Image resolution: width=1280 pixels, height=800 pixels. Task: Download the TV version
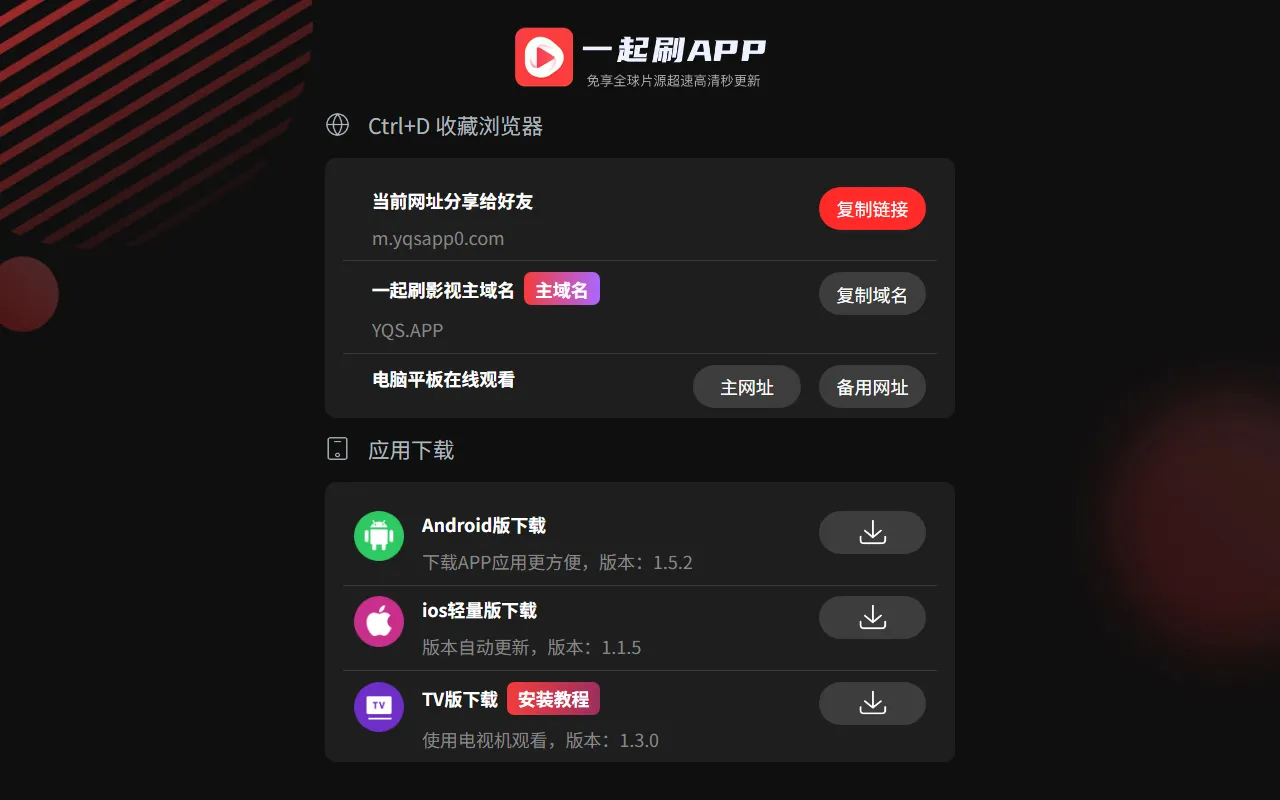click(x=872, y=703)
